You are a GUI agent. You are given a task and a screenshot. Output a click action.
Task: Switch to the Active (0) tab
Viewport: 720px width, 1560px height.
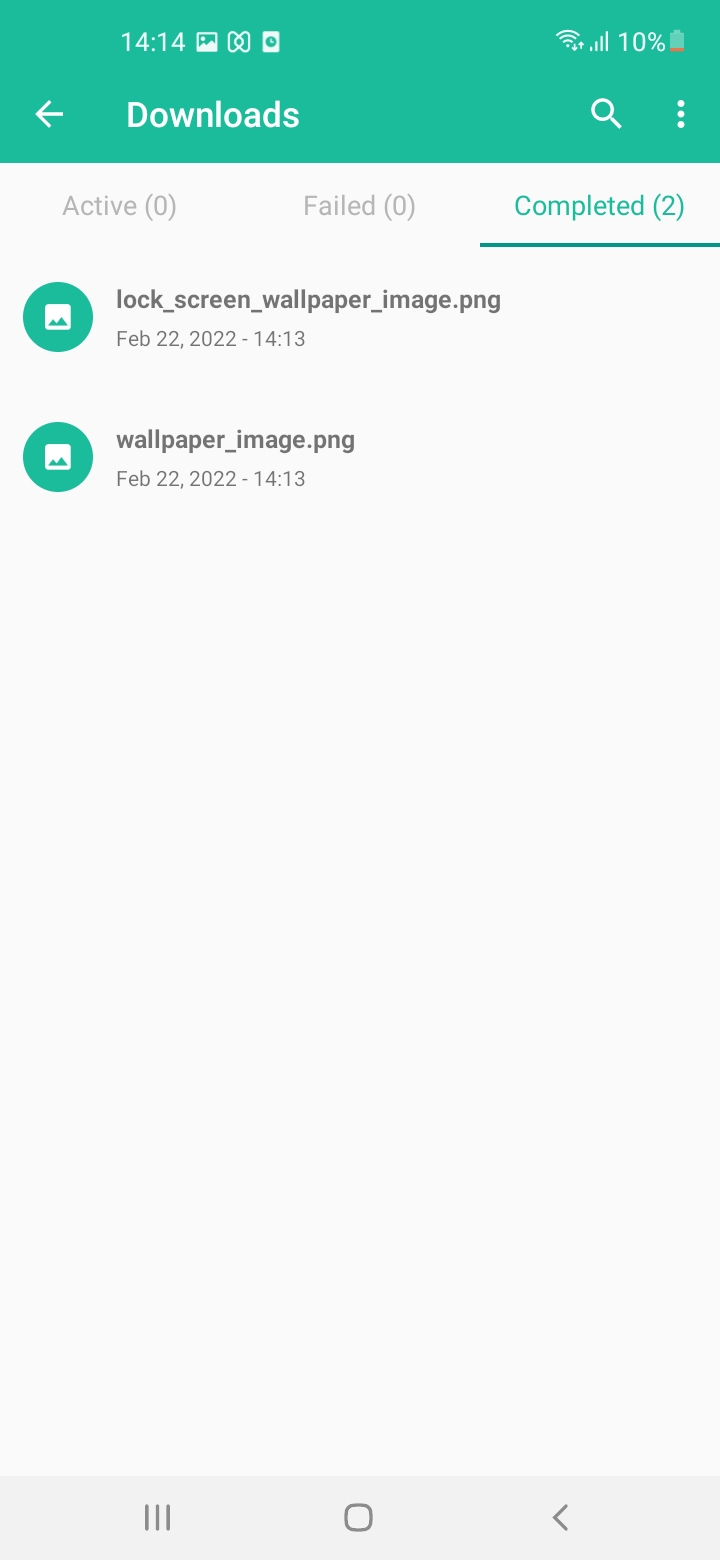coord(119,205)
